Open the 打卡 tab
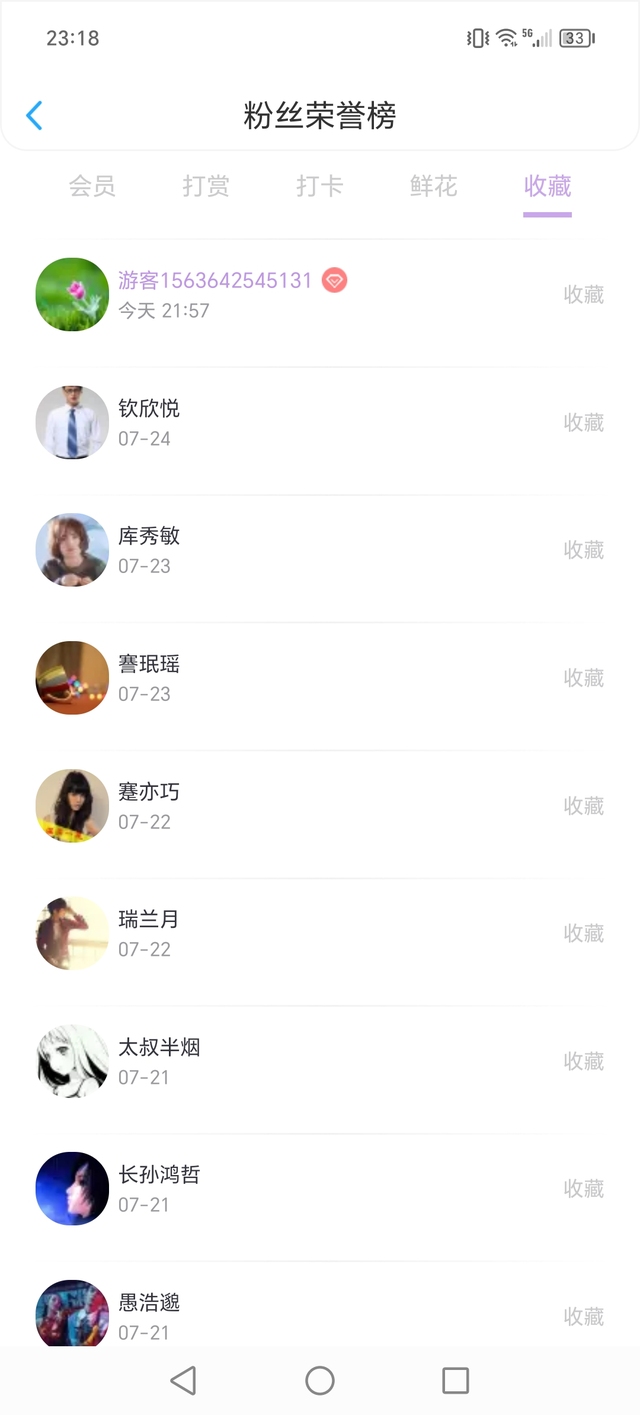Viewport: 640px width, 1415px height. coord(320,186)
